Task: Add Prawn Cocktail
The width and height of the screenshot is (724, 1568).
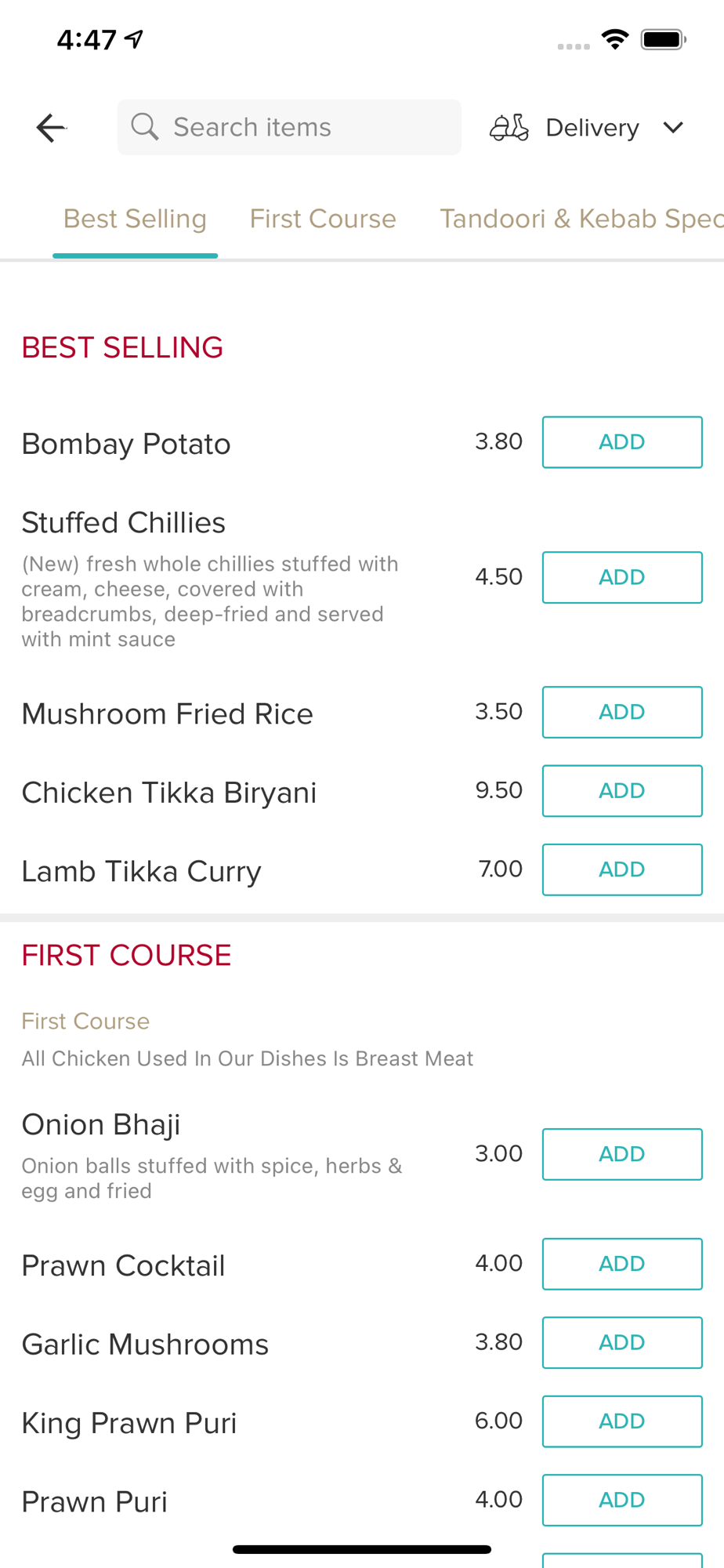Action: point(622,1264)
